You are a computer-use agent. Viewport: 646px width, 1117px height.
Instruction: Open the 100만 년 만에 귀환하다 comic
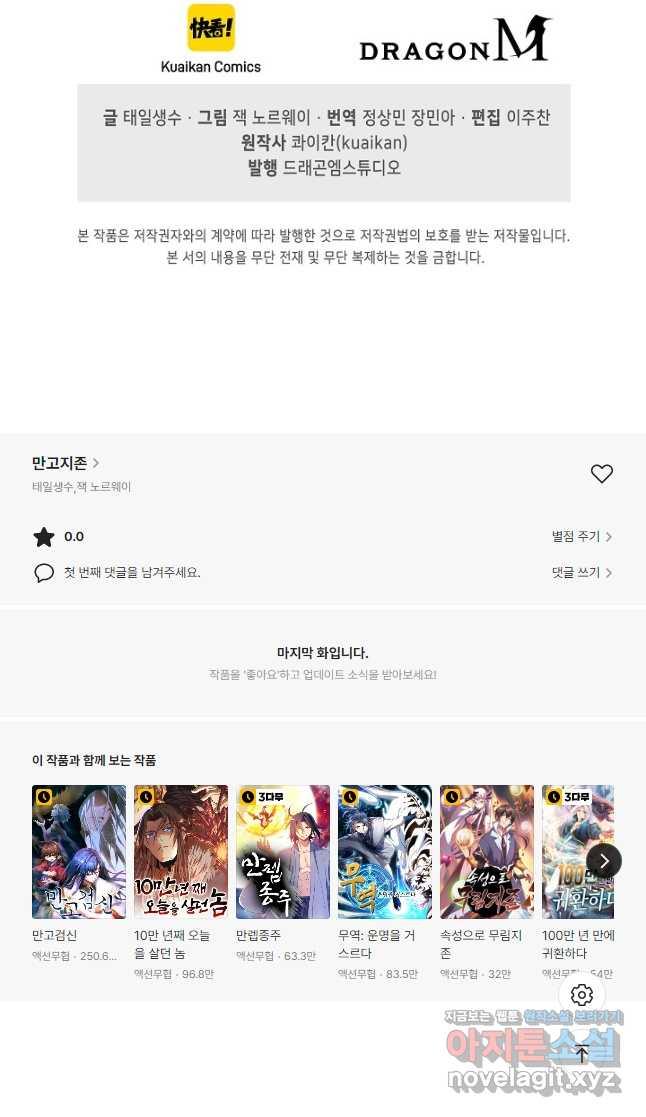(x=572, y=852)
